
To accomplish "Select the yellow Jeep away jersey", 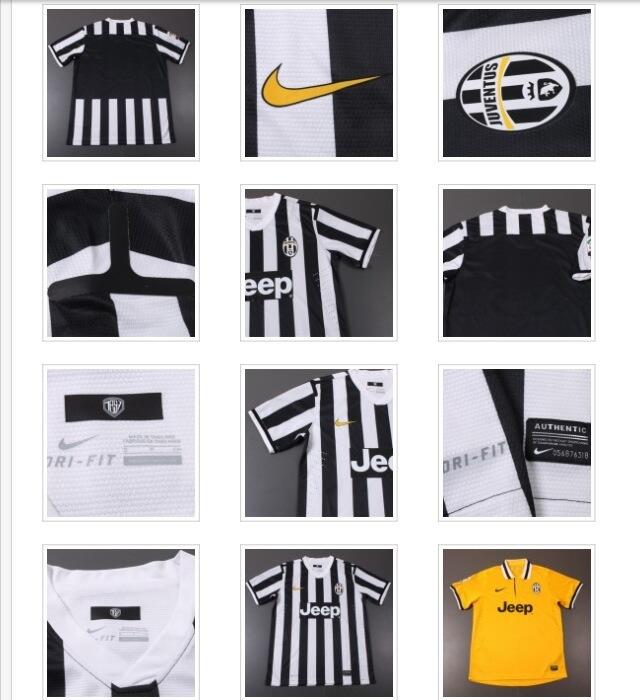I will [517, 620].
